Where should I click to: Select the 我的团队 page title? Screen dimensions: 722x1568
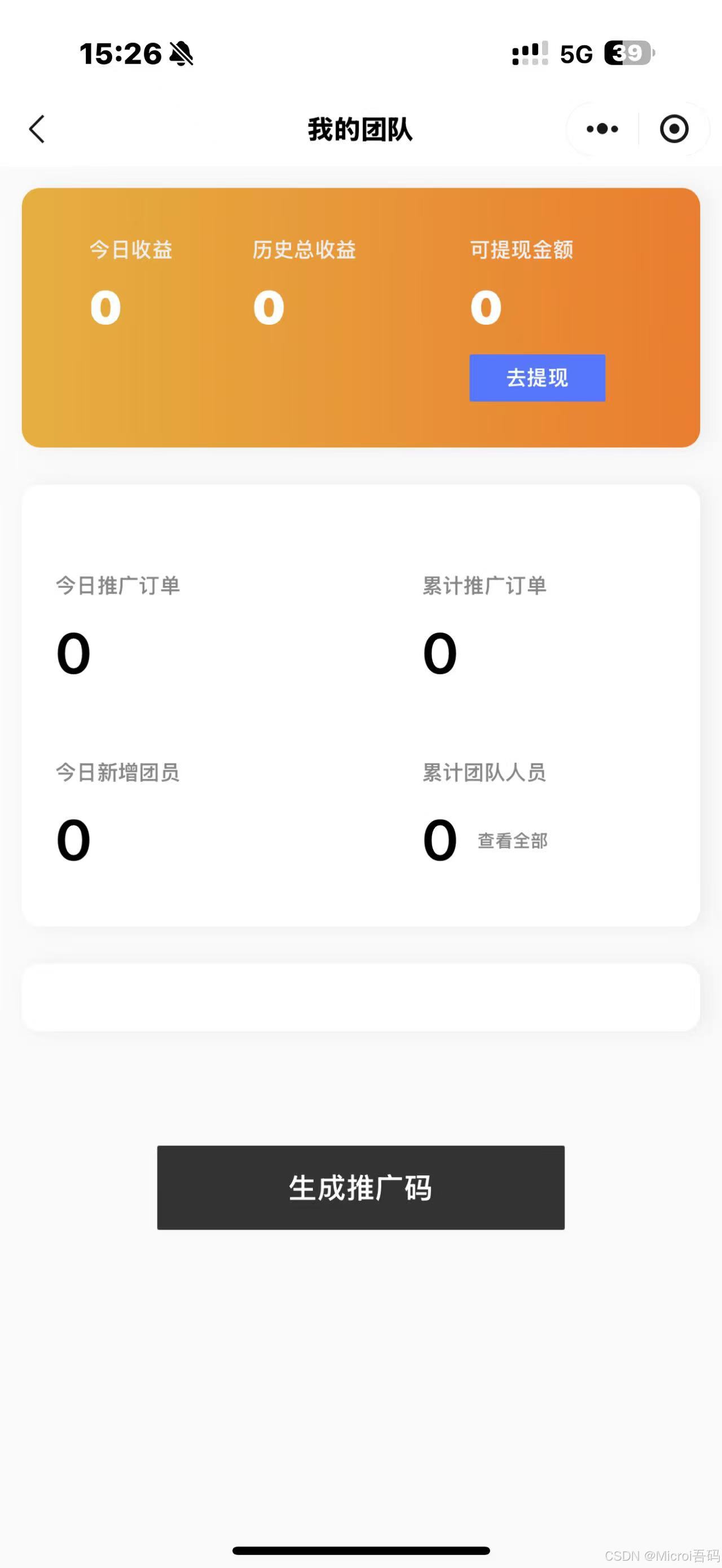360,129
